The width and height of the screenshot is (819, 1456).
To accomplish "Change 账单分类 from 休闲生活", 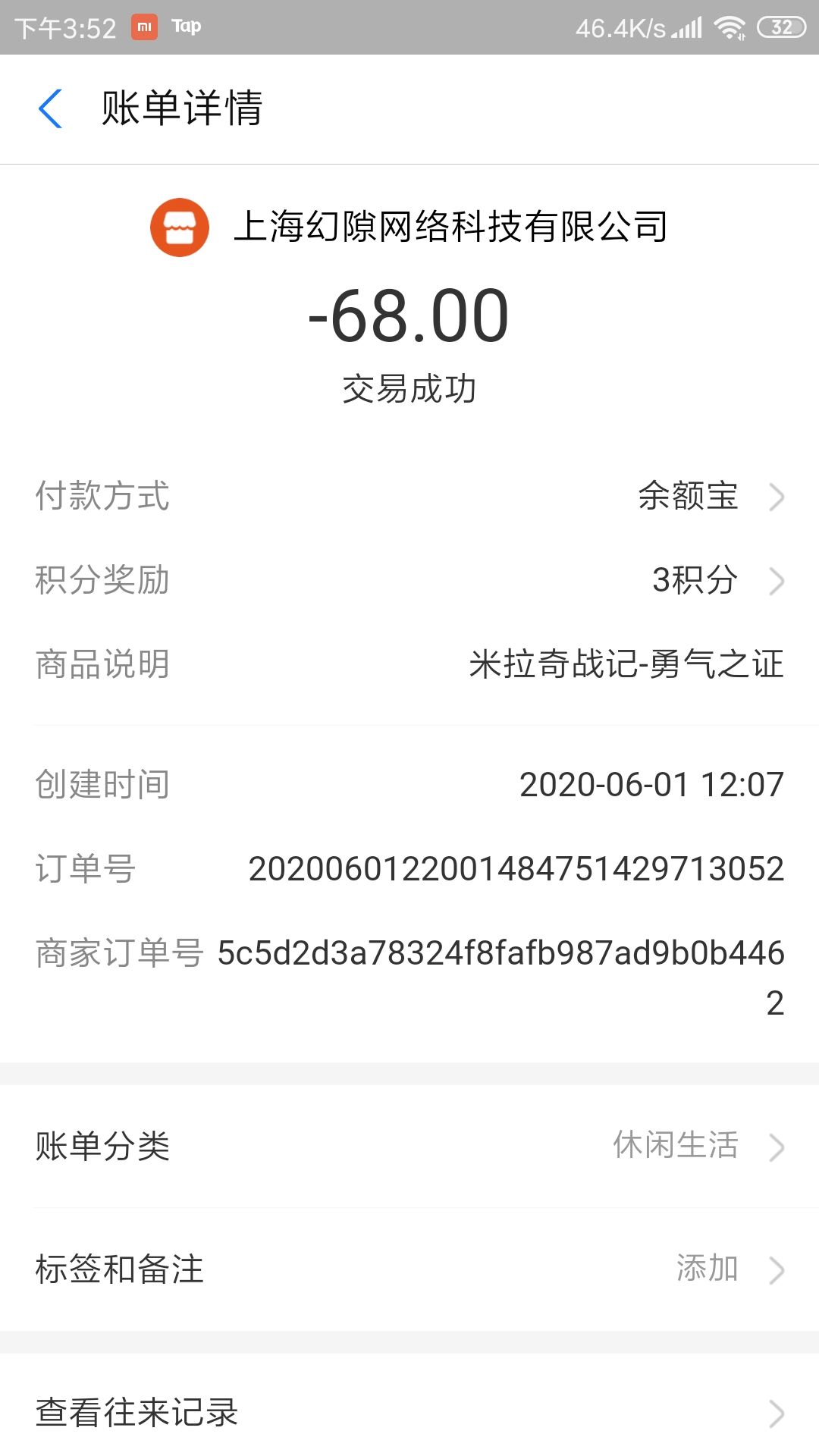I will click(x=409, y=1146).
